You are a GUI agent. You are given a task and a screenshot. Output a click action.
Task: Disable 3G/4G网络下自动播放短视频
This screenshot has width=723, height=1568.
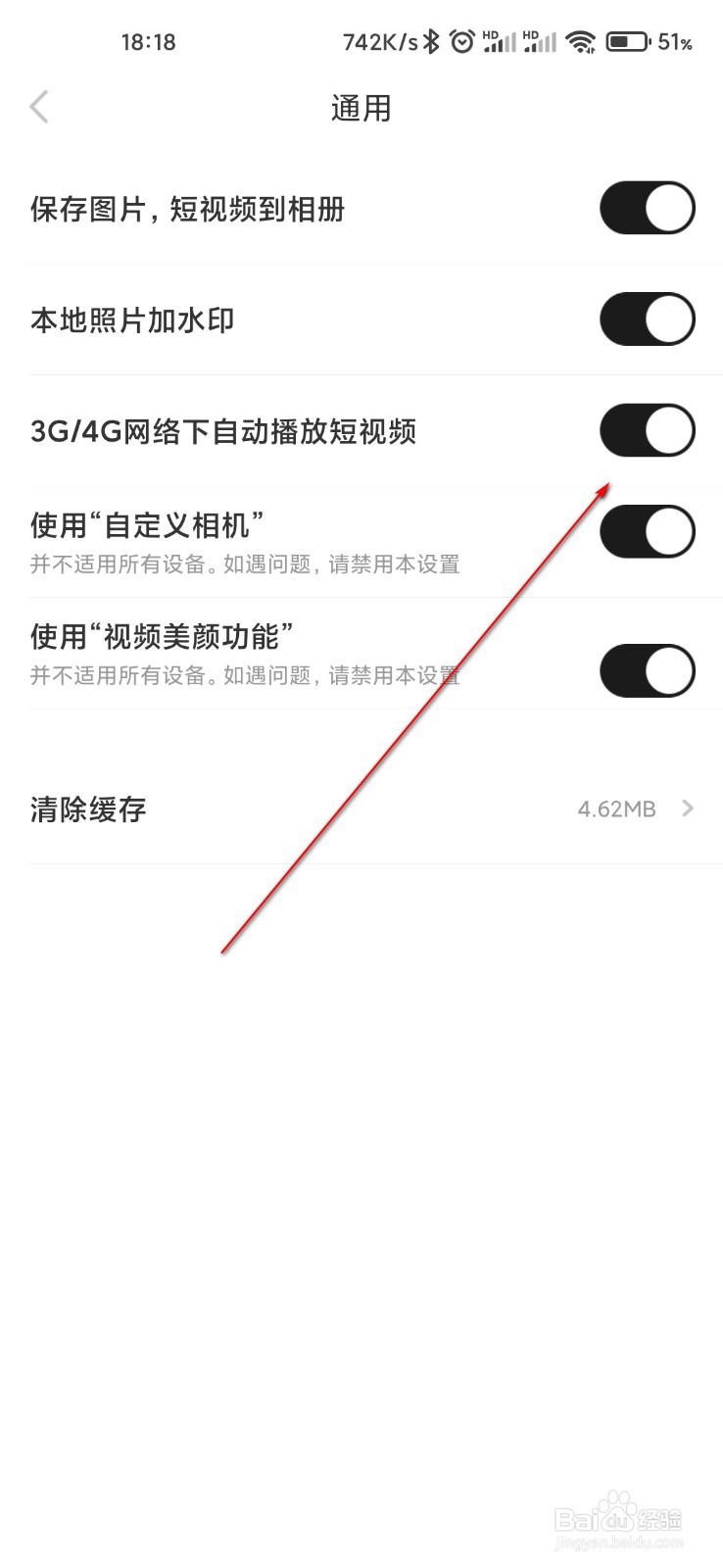647,430
